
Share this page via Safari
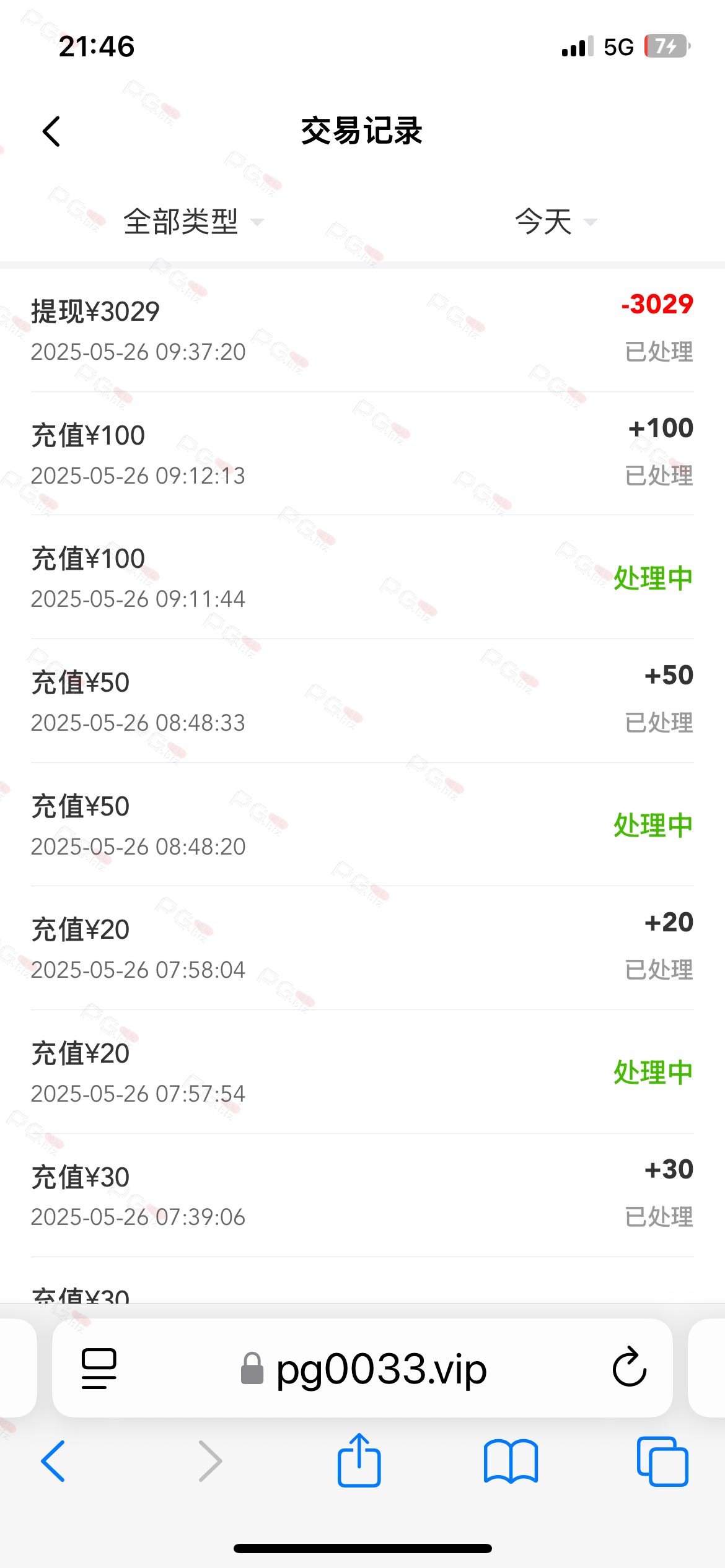[x=359, y=1460]
